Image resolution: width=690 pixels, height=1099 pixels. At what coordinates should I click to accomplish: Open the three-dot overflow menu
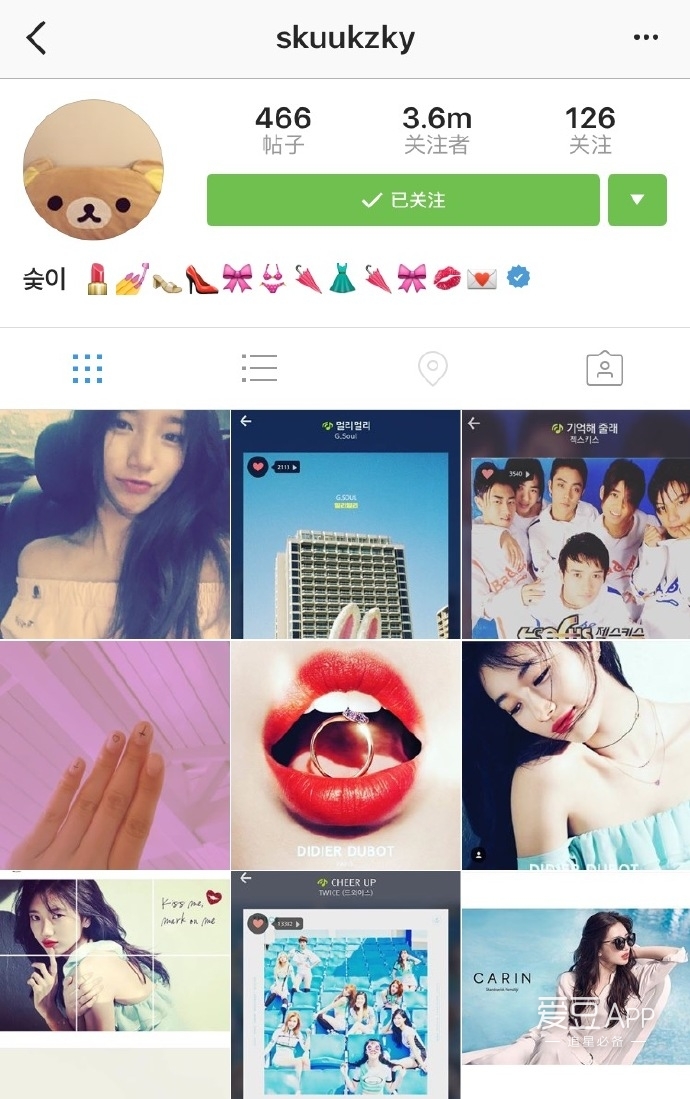click(x=646, y=38)
